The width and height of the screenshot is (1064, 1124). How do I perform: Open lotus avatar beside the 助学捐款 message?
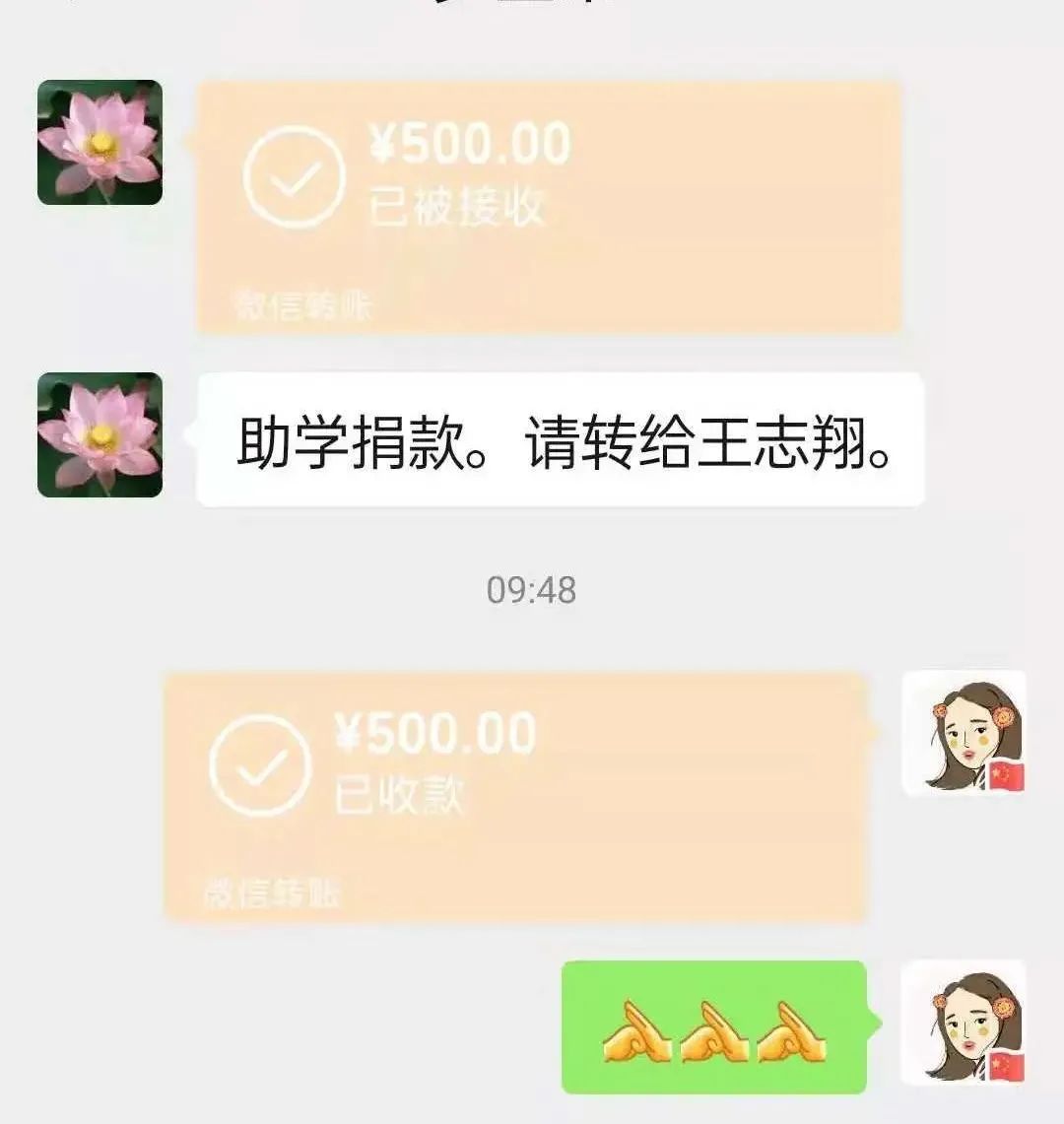[100, 434]
